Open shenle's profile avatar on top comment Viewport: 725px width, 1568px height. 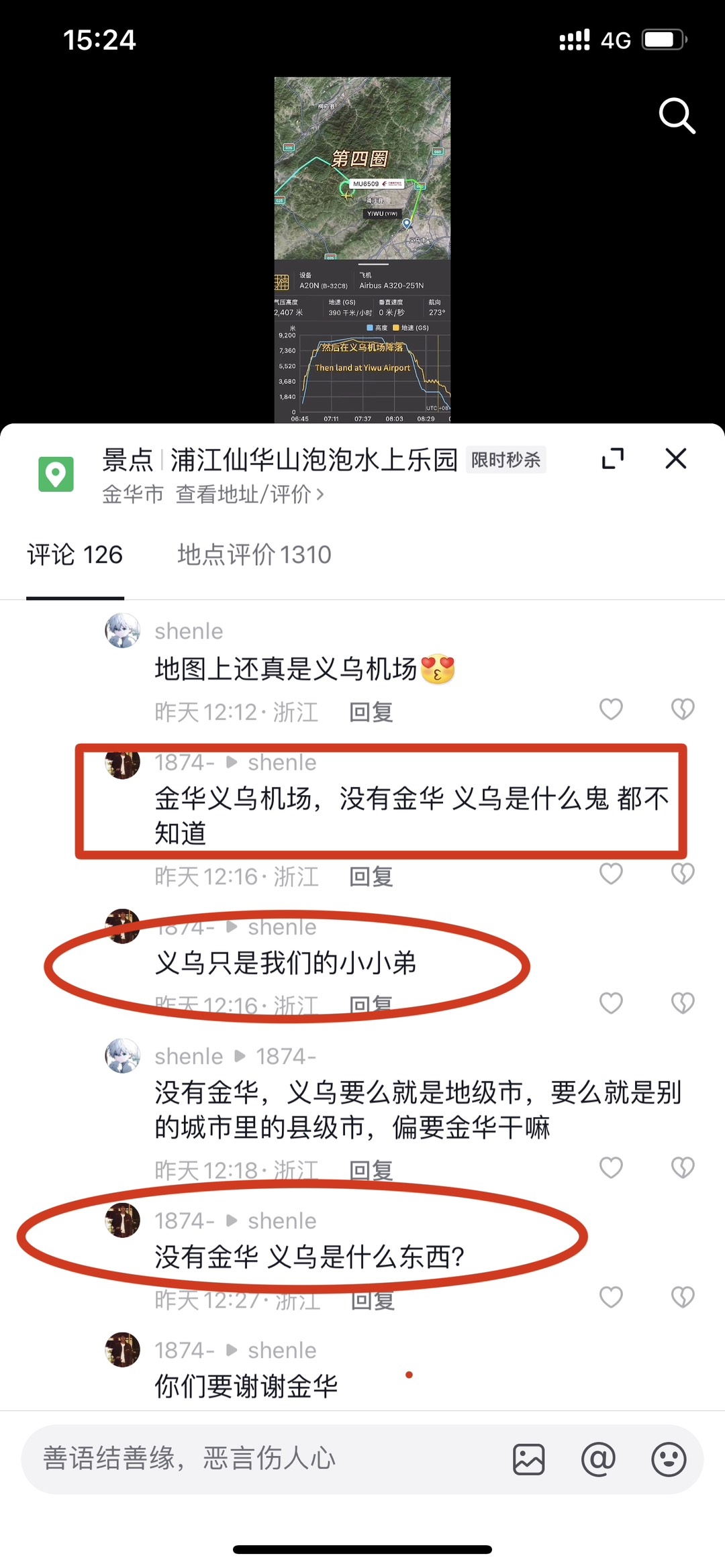[122, 631]
